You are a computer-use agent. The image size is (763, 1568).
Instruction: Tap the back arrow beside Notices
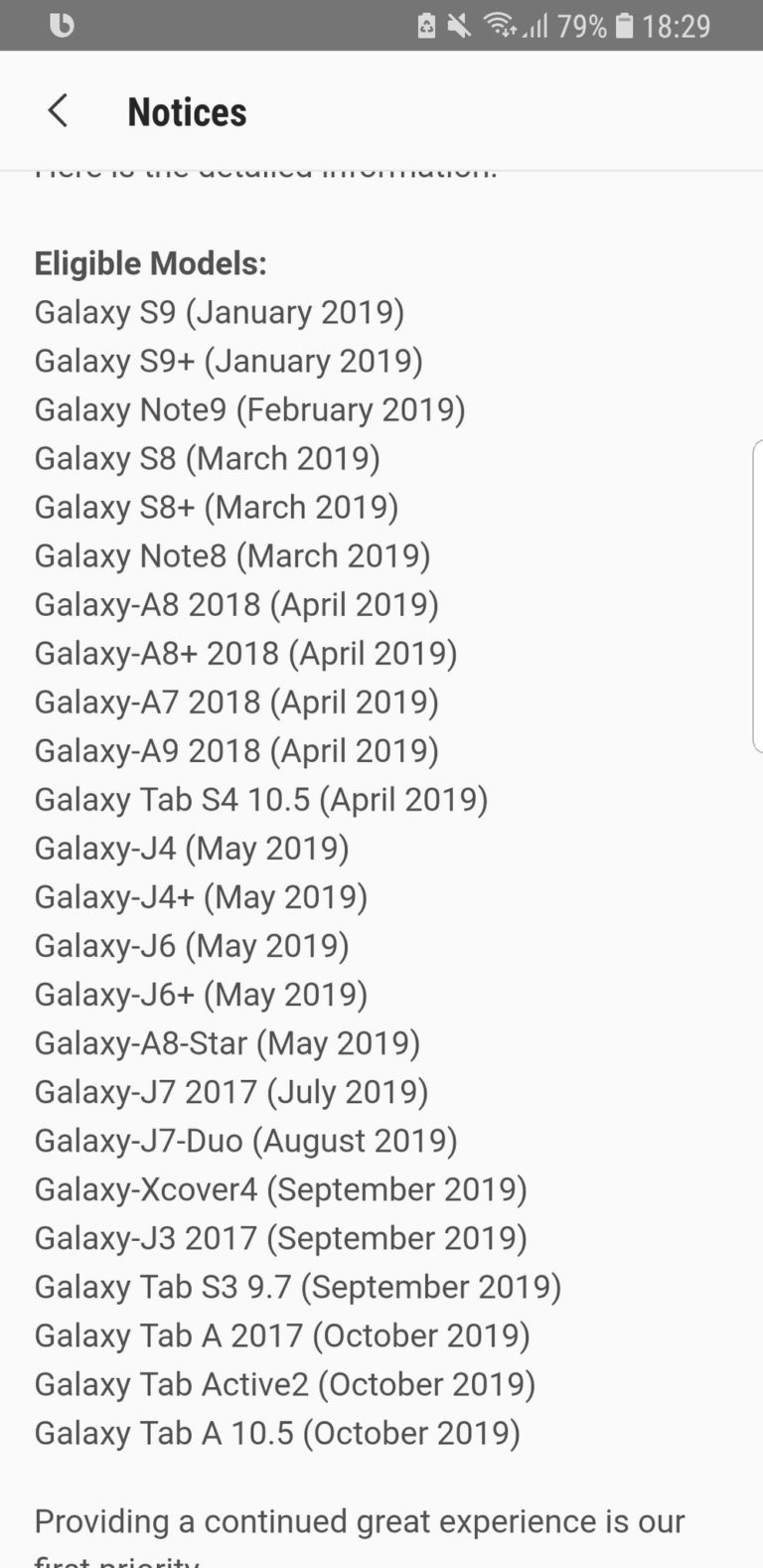[x=57, y=111]
